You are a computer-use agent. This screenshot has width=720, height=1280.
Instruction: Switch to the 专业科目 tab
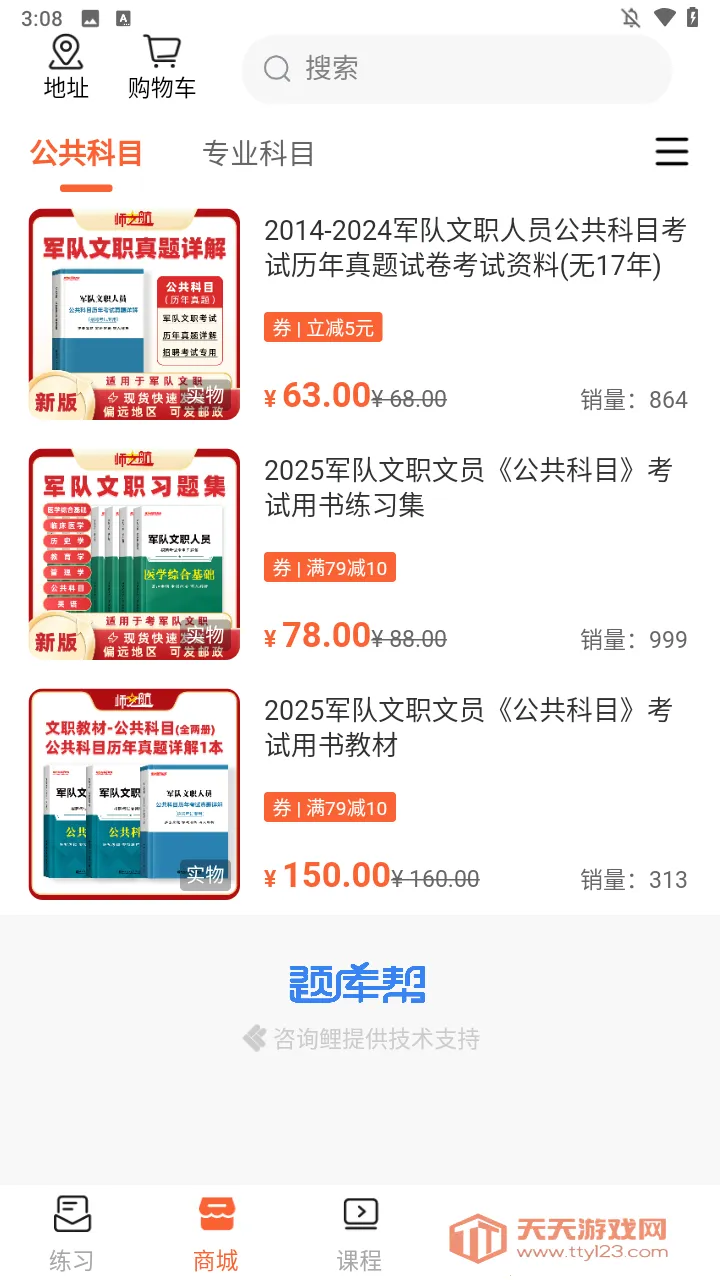(258, 152)
